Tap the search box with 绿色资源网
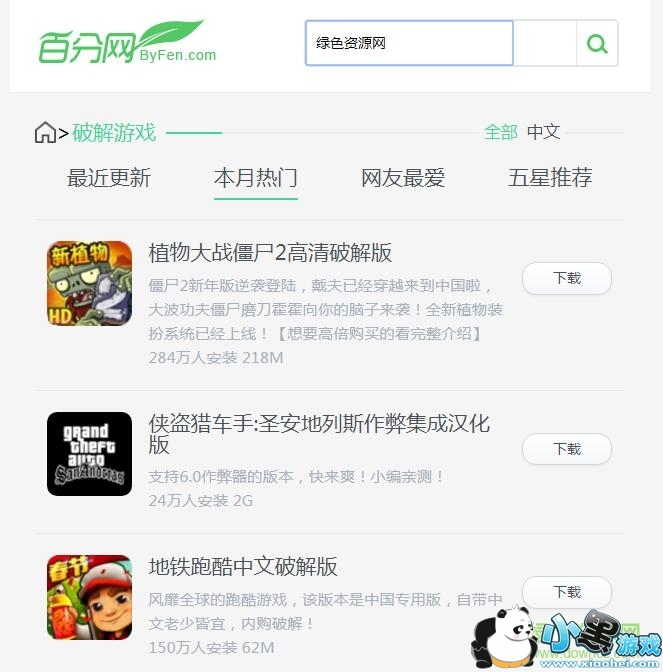The height and width of the screenshot is (672, 663). pos(409,44)
